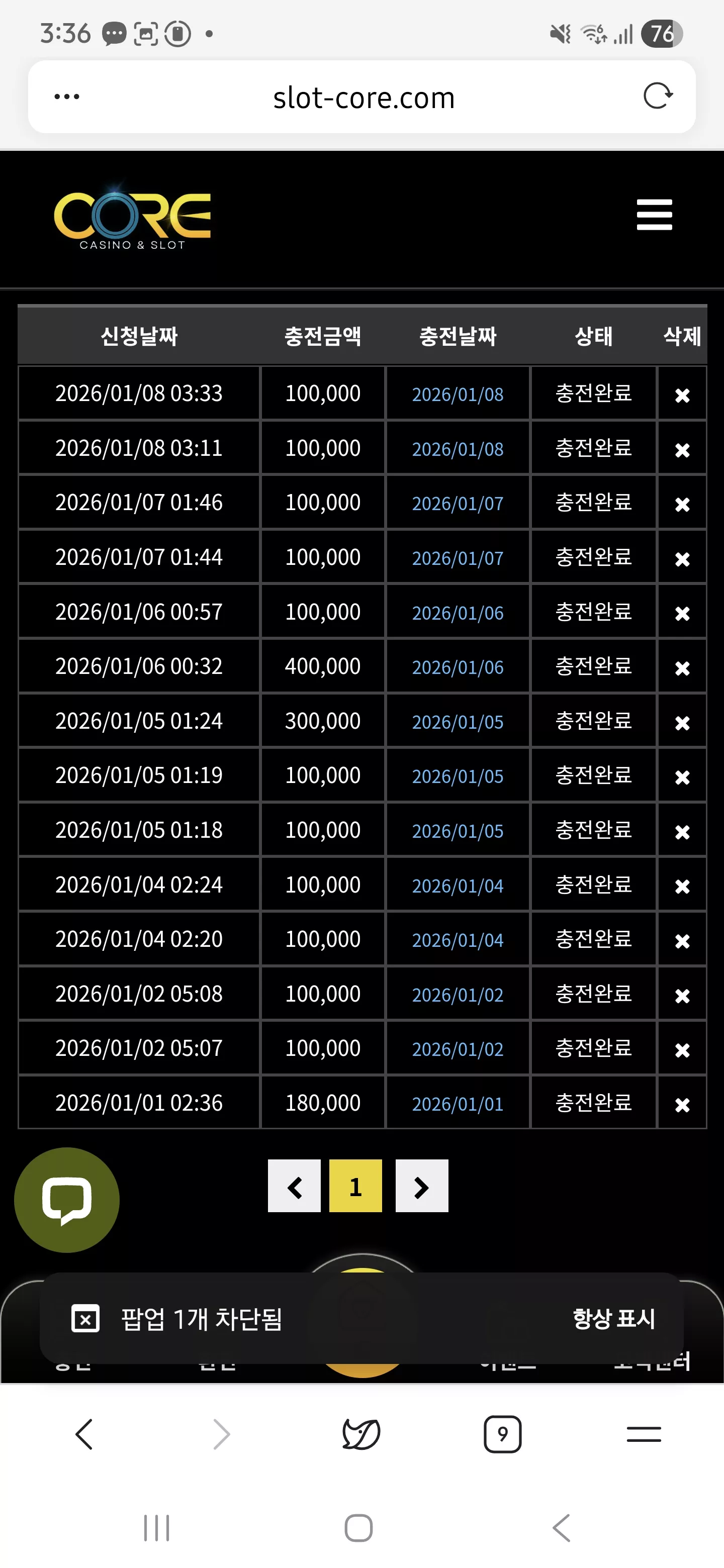Open the hamburger menu
This screenshot has height=1568, width=724.
[x=654, y=215]
